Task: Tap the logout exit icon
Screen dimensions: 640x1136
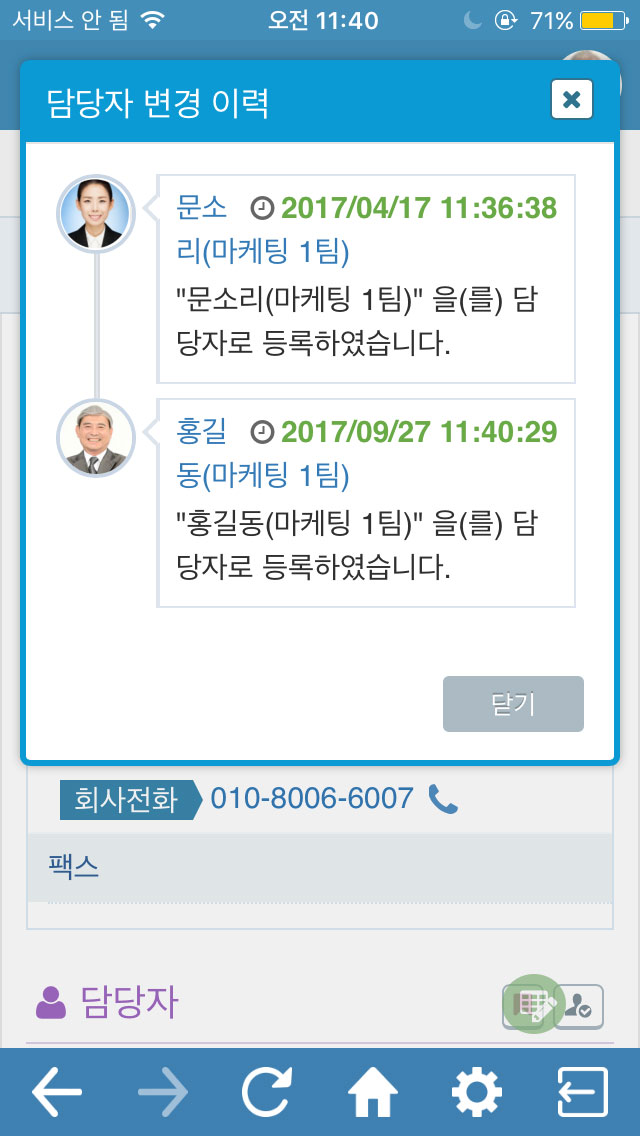Action: [582, 1091]
